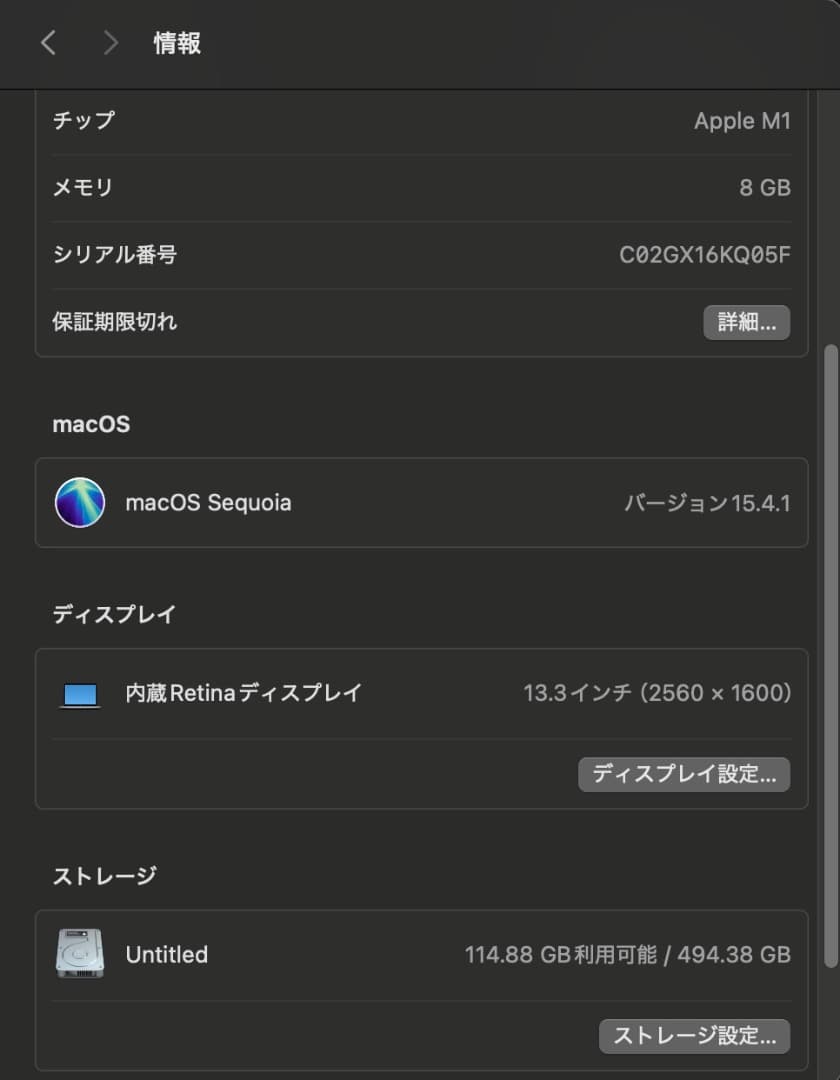Select the 8 GB memory value

[763, 188]
